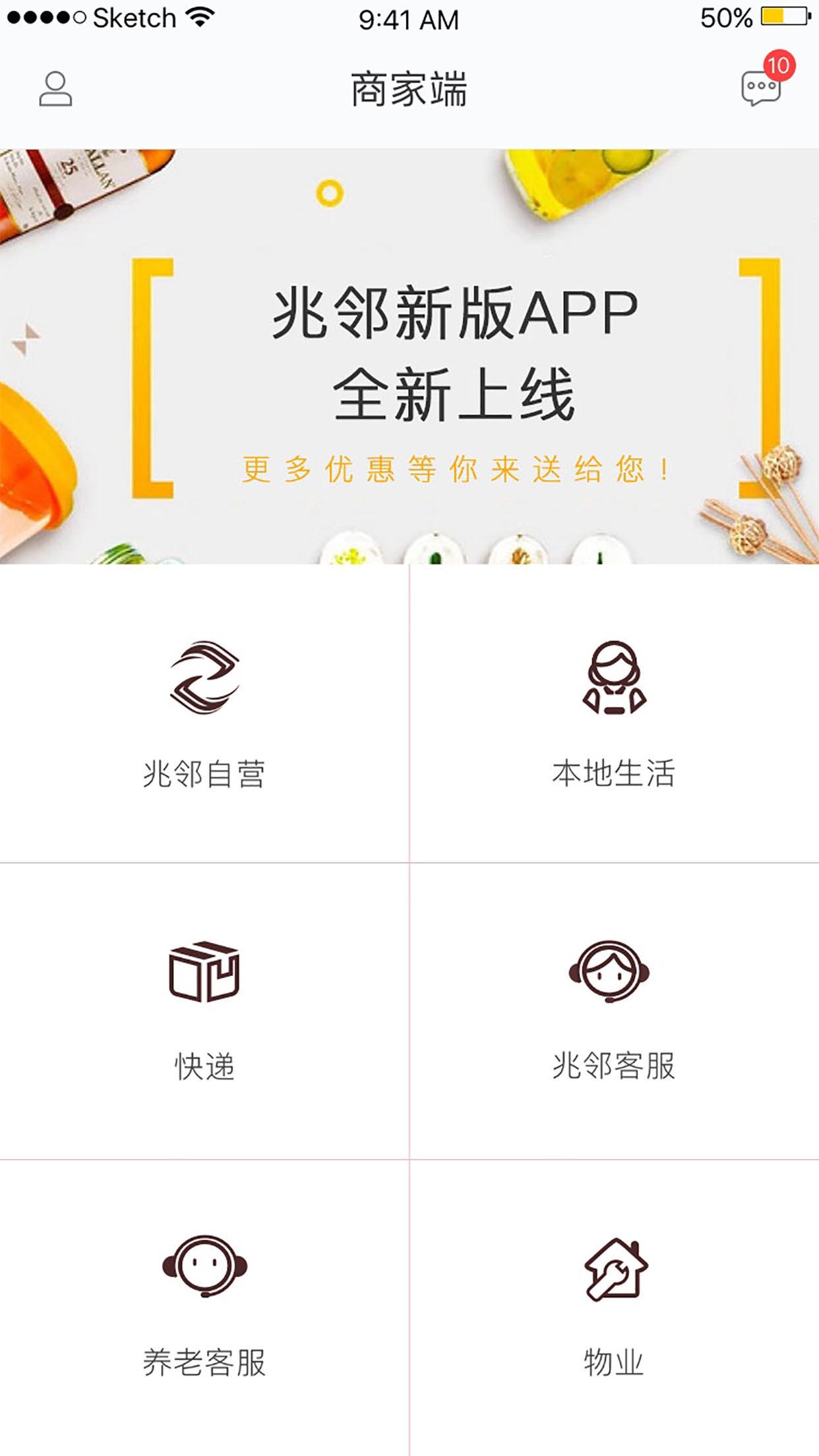
Task: Open 养老客服 elderly care service
Action: point(204,1306)
